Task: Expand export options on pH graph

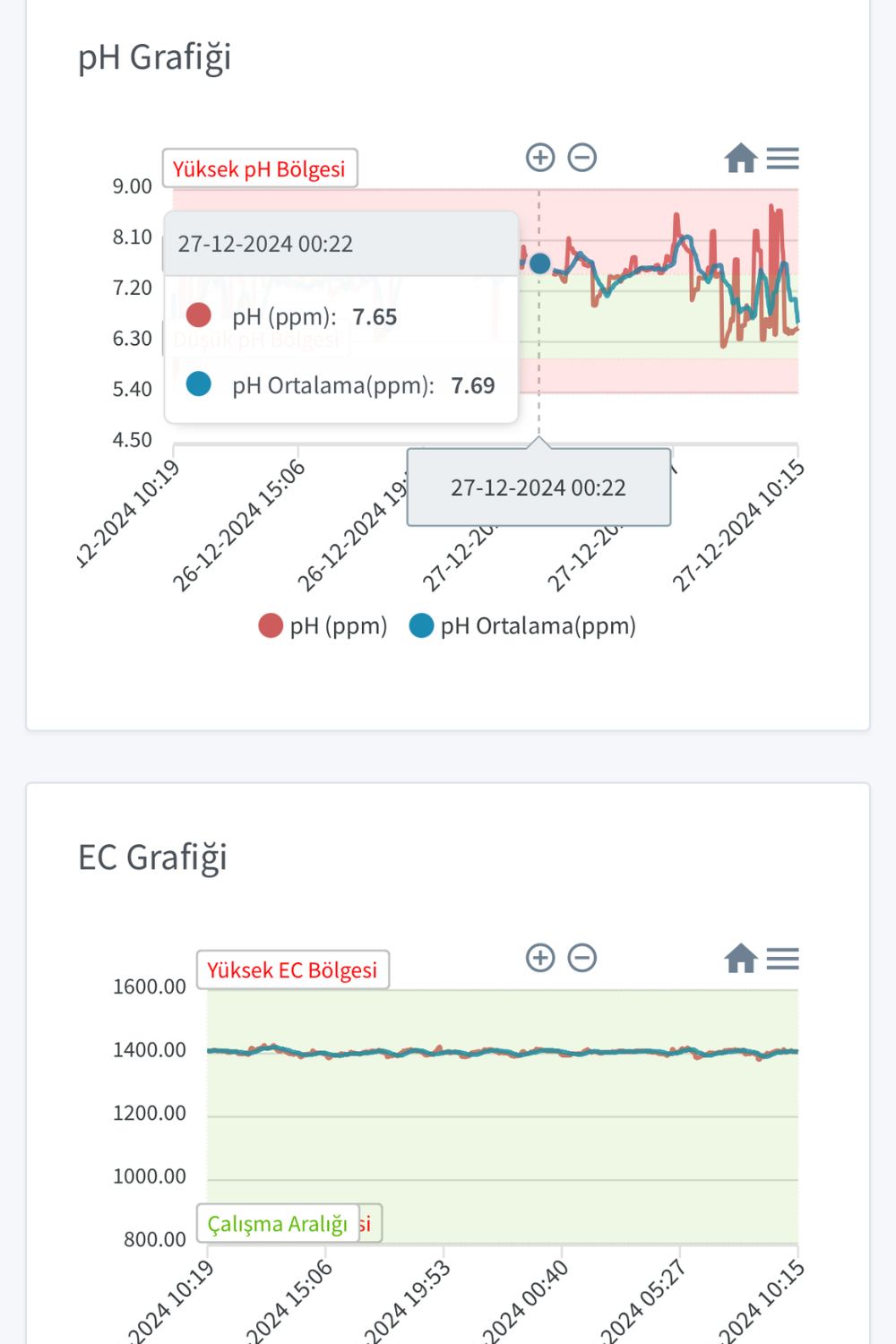Action: tap(782, 158)
